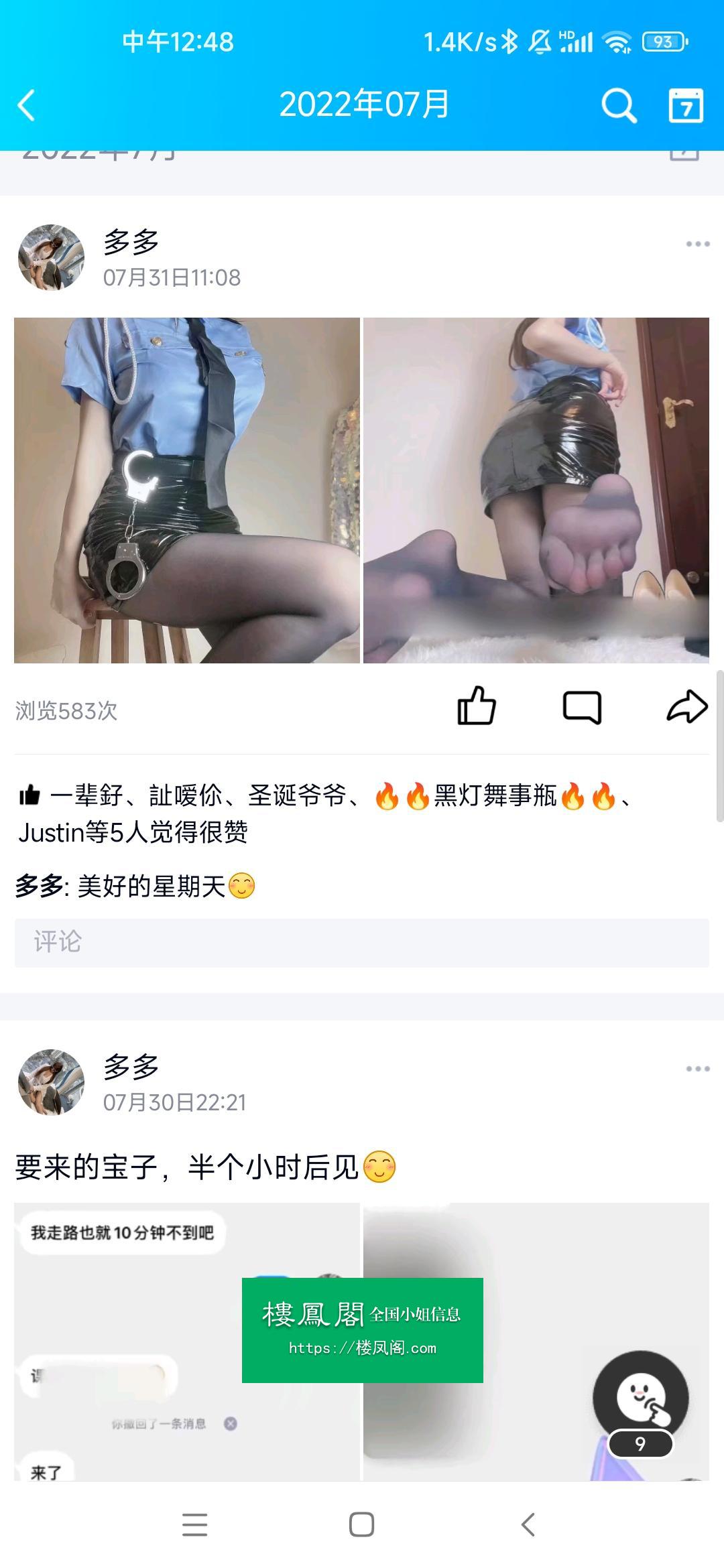Open the calendar date picker icon
Screen dimensions: 724x1568
(x=686, y=106)
